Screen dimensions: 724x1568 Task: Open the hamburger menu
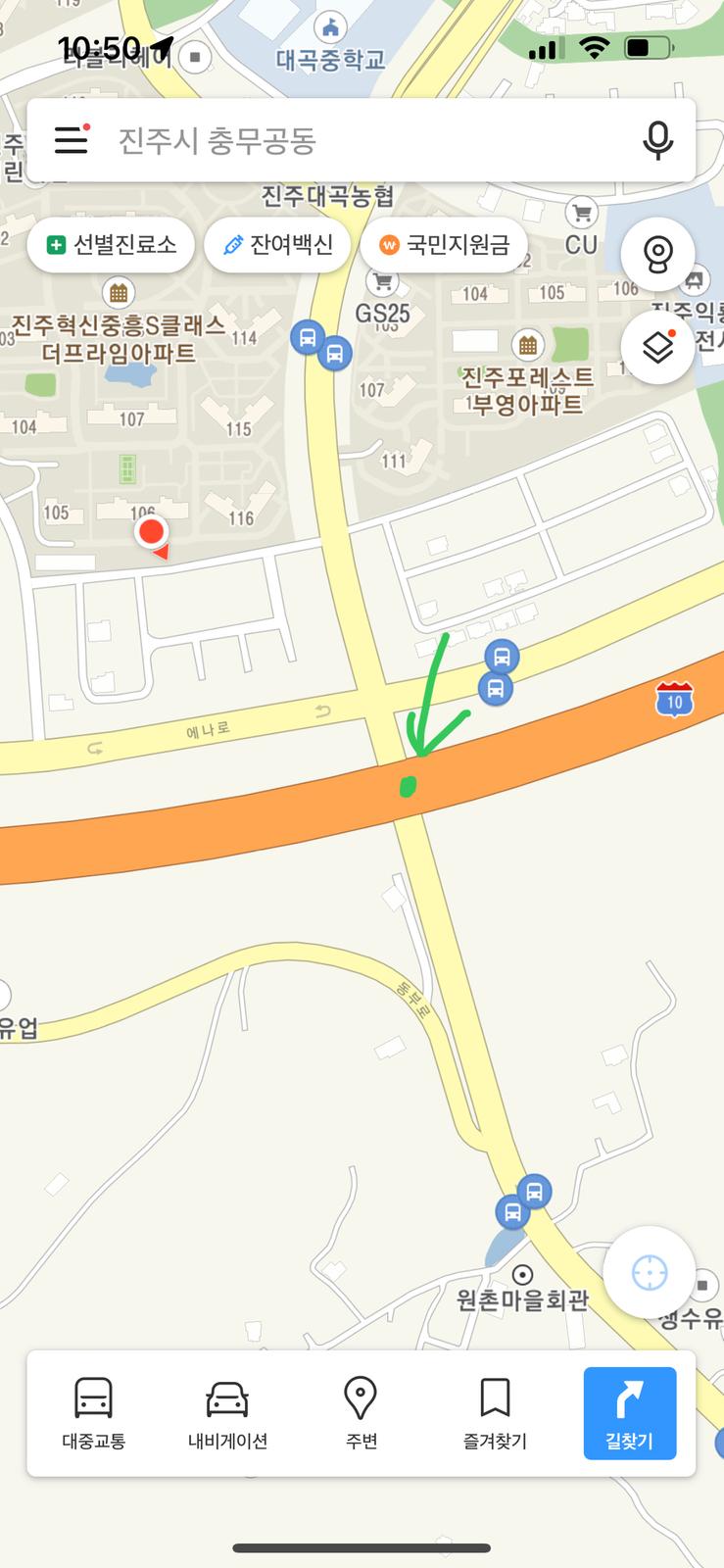pos(71,140)
